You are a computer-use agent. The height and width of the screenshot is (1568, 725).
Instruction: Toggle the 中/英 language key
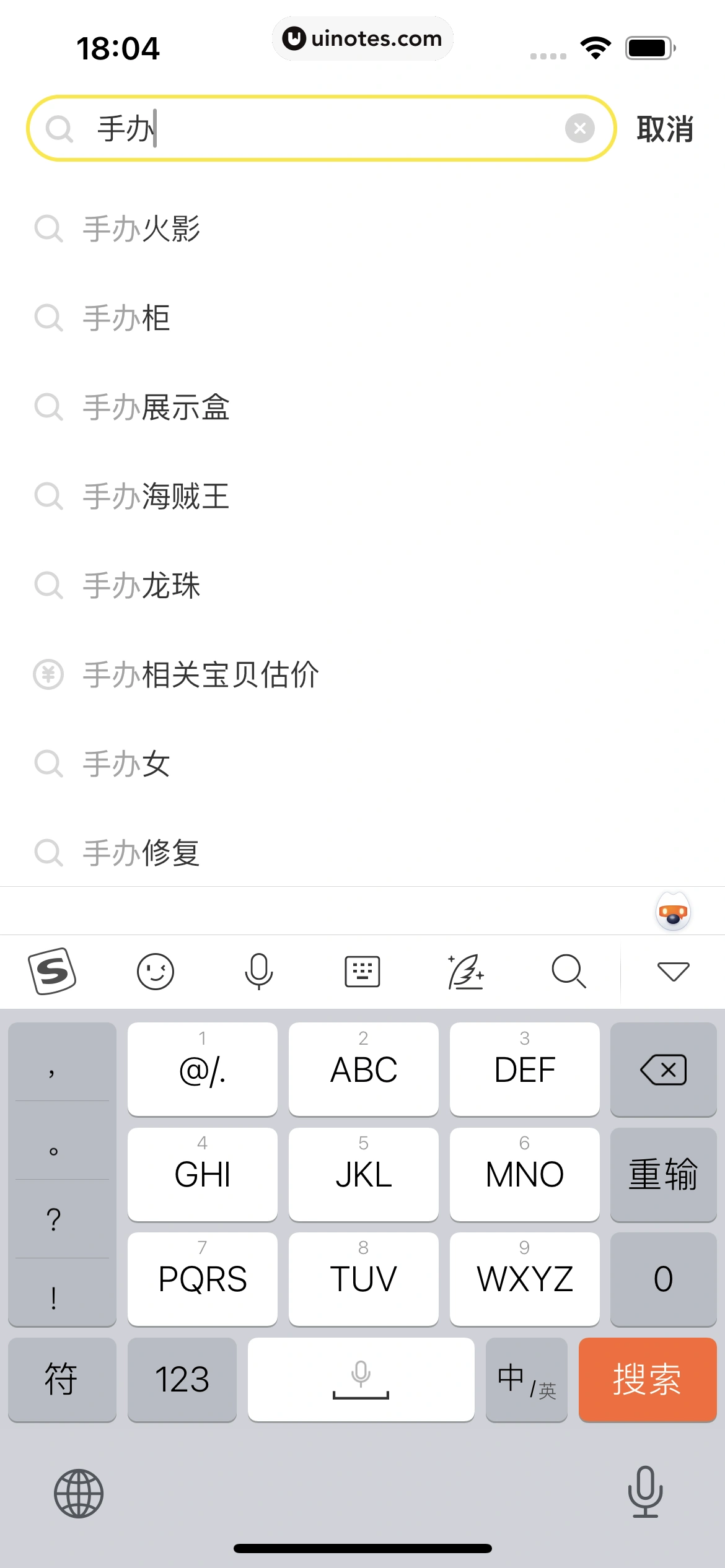526,1379
